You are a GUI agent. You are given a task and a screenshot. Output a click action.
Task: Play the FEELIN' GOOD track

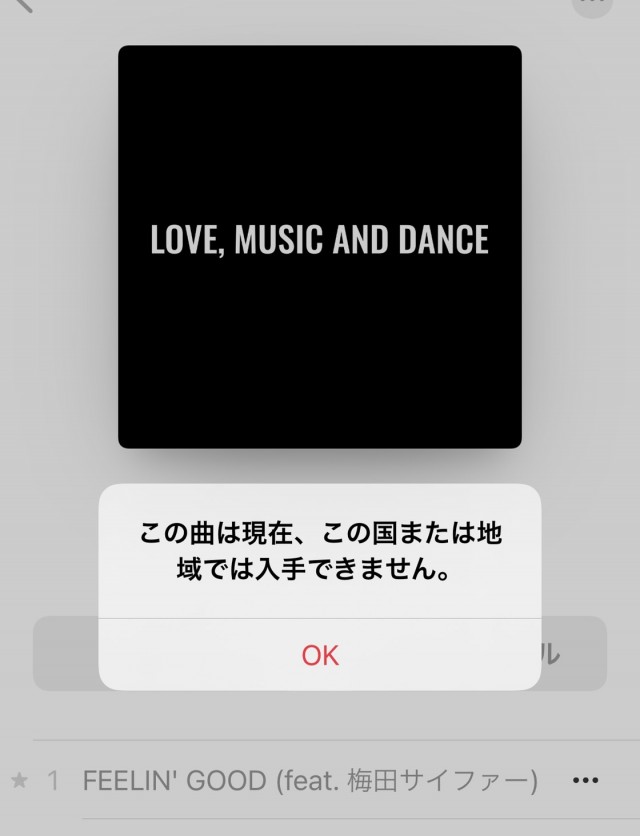[310, 781]
